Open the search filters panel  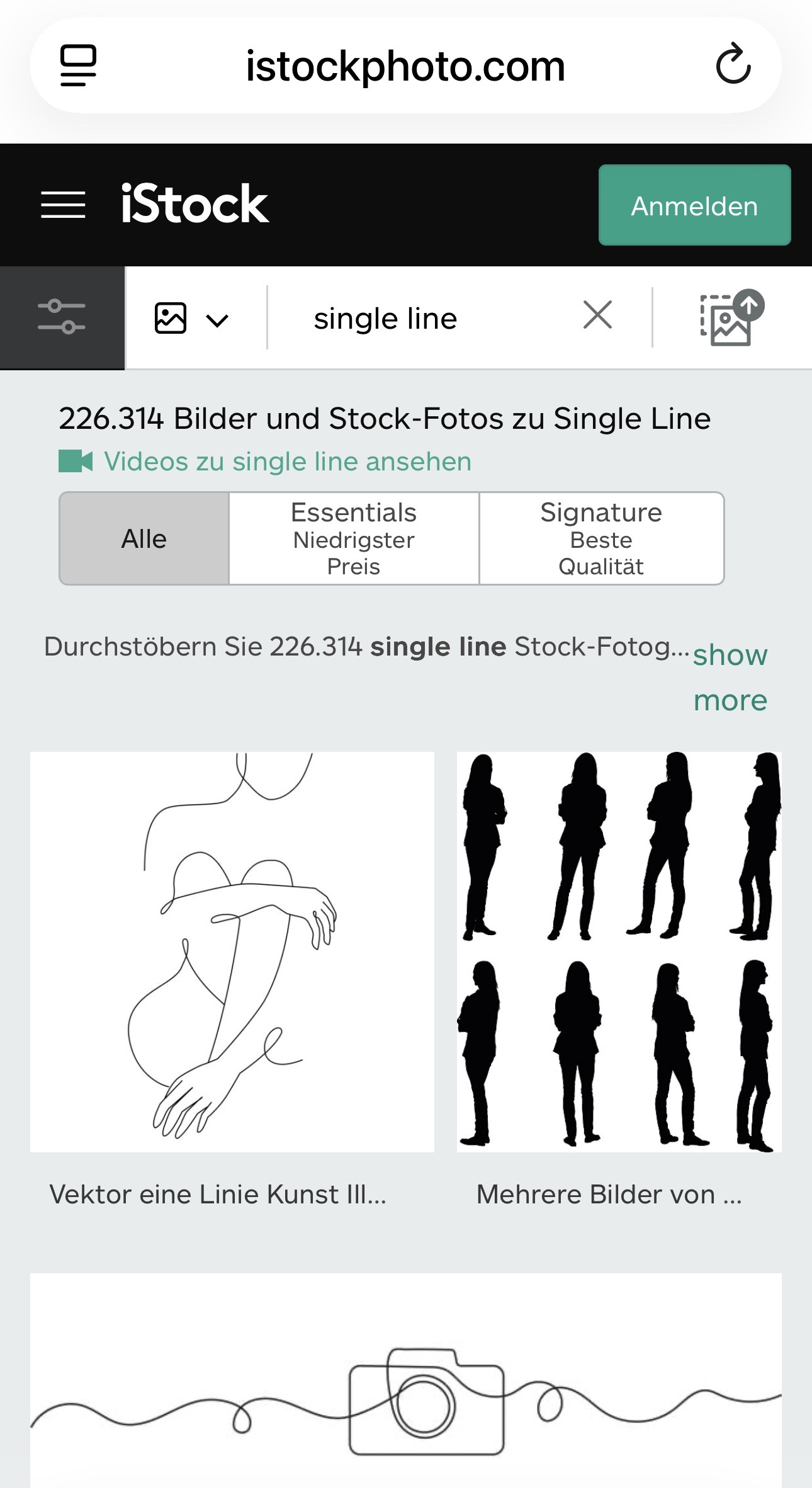62,317
